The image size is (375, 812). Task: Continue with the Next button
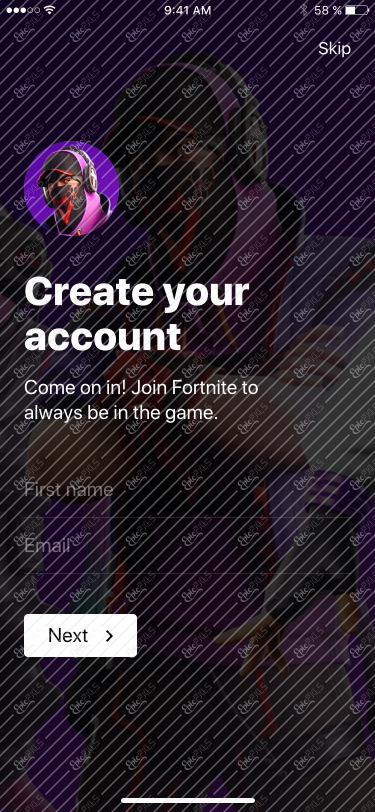coord(80,635)
